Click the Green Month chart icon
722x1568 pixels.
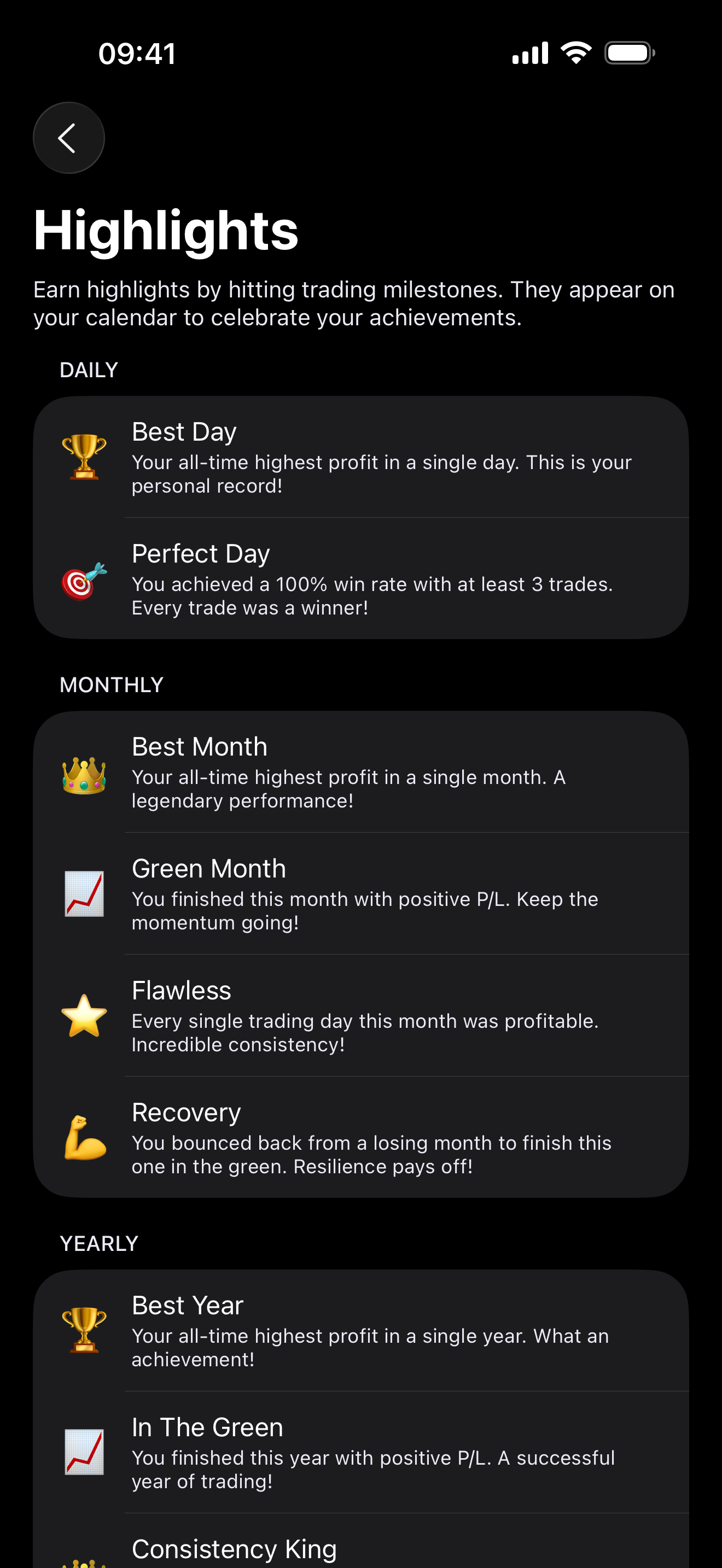[x=84, y=893]
